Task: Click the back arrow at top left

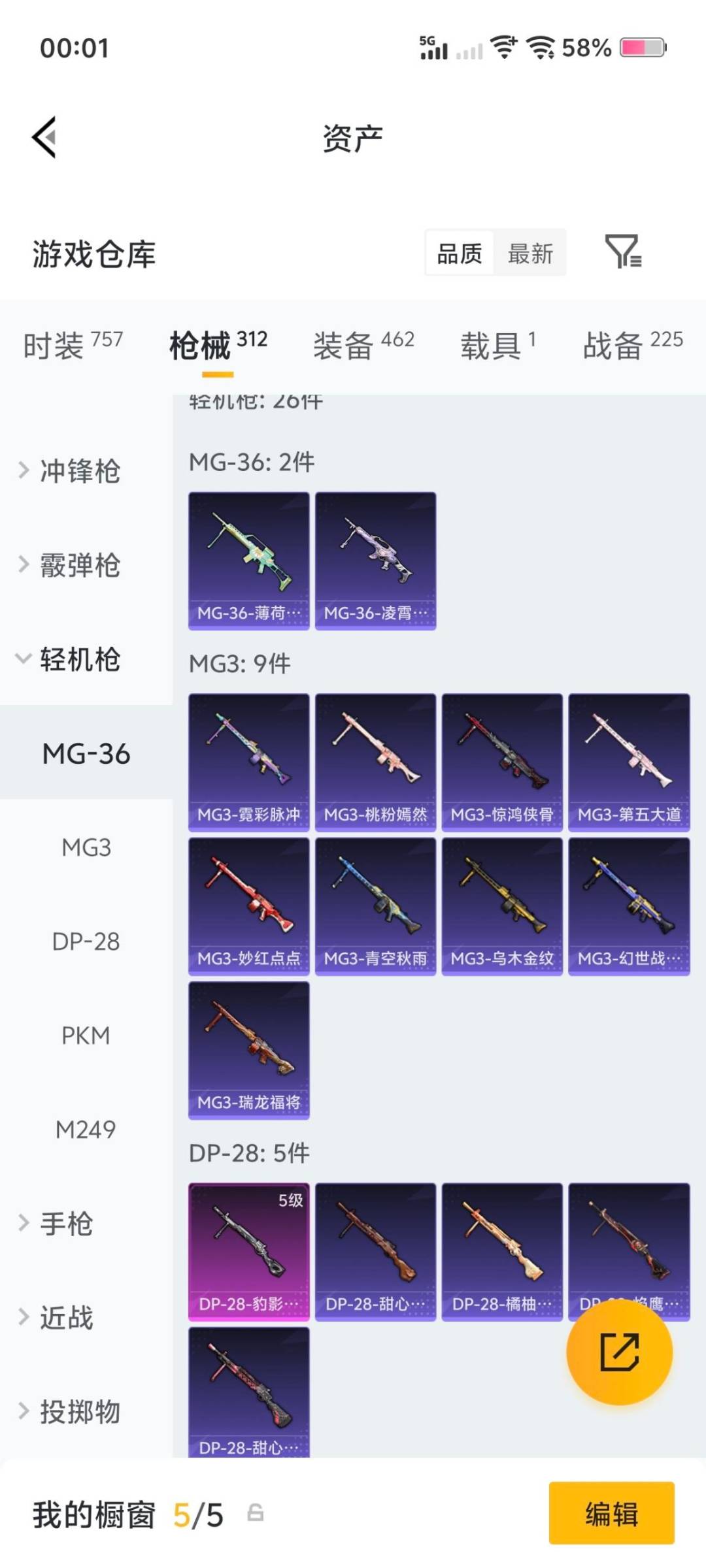Action: coord(43,137)
